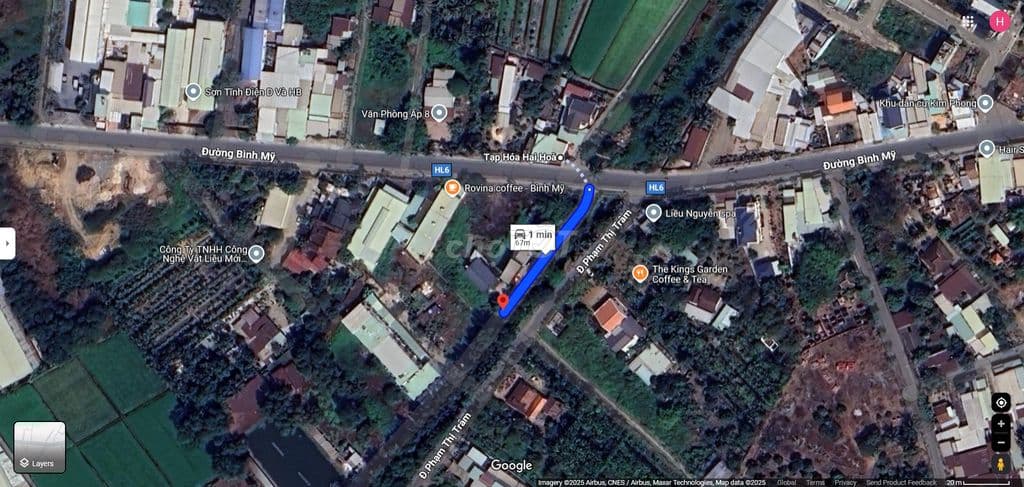Screen dimensions: 1024x487
Task: Tap the red destination pin
Action: point(501,300)
